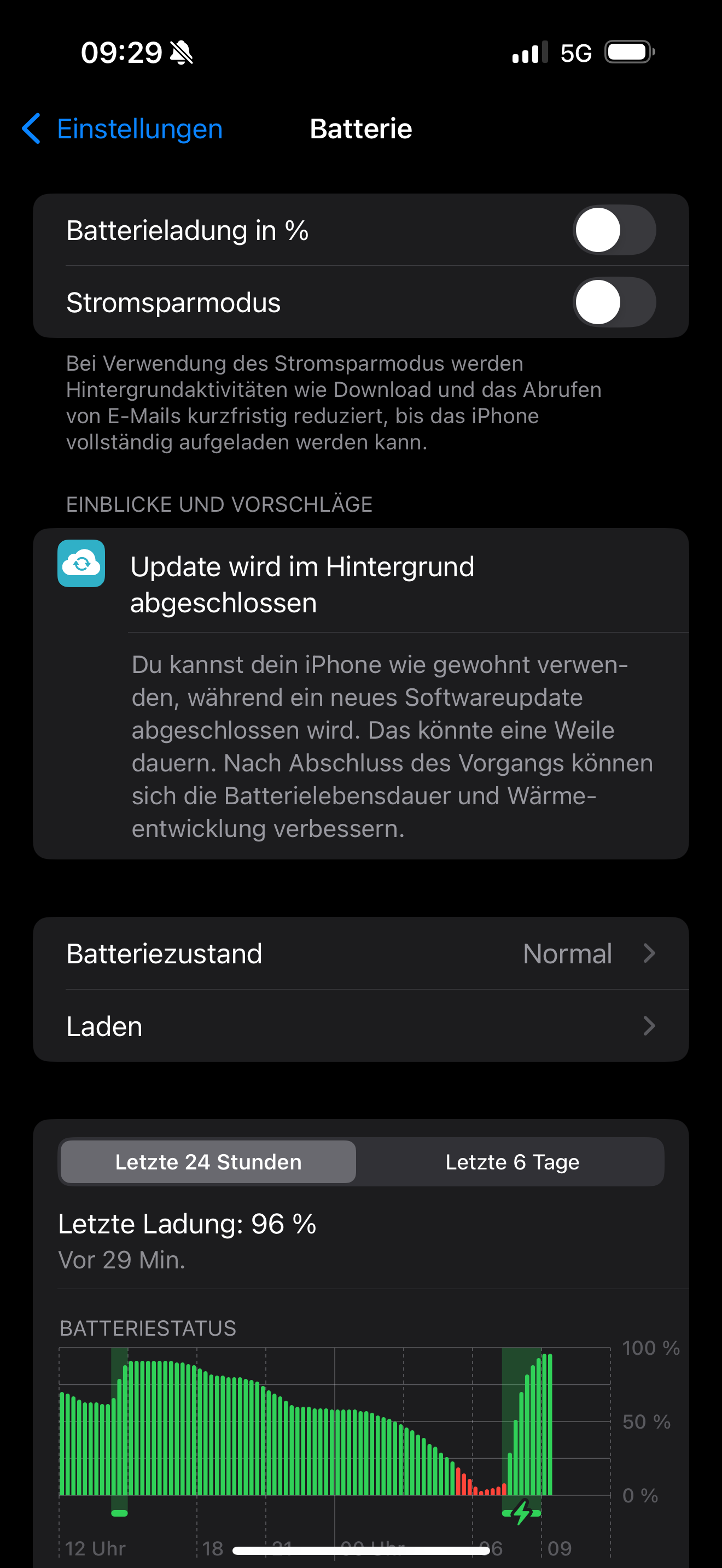Open Batteriezustand details

360,953
